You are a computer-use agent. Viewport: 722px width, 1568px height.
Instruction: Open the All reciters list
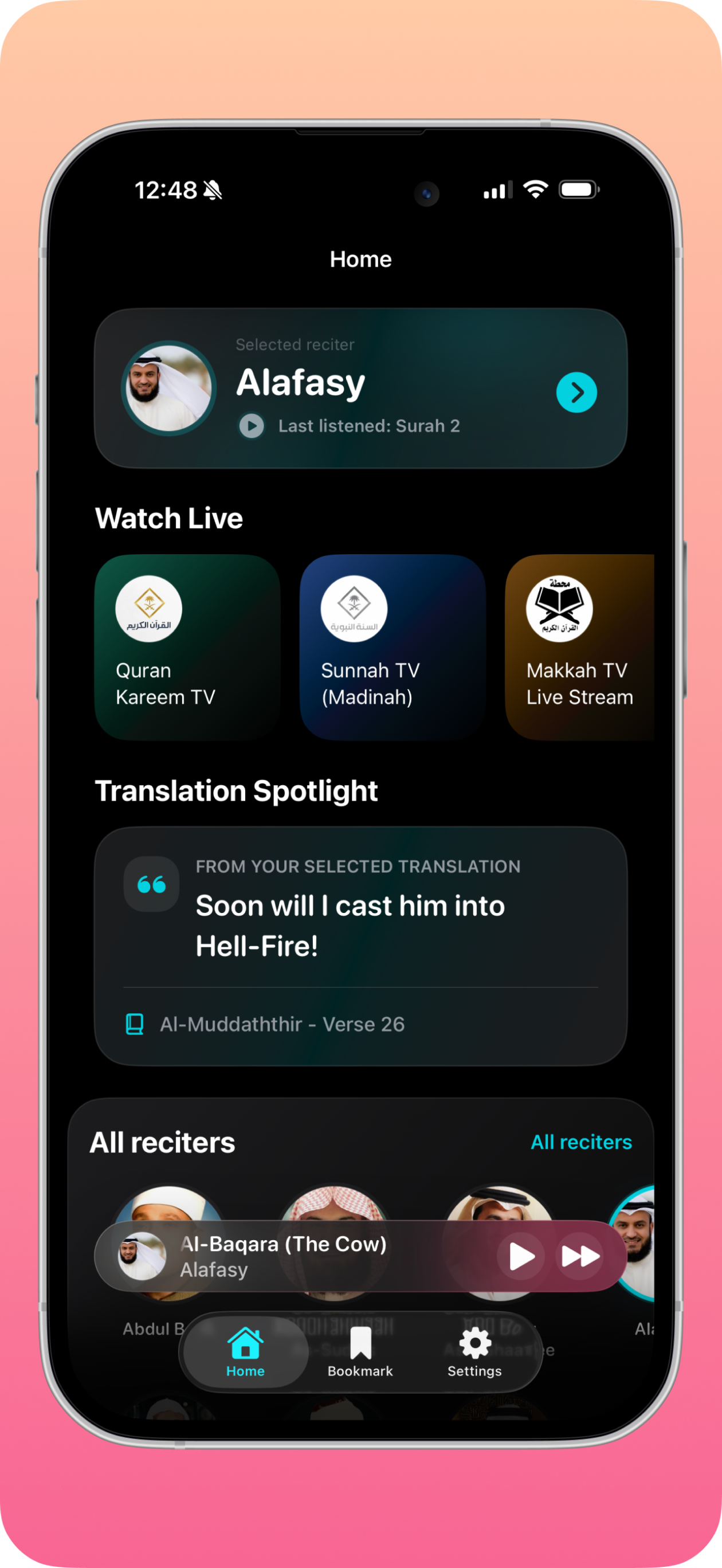[581, 1142]
